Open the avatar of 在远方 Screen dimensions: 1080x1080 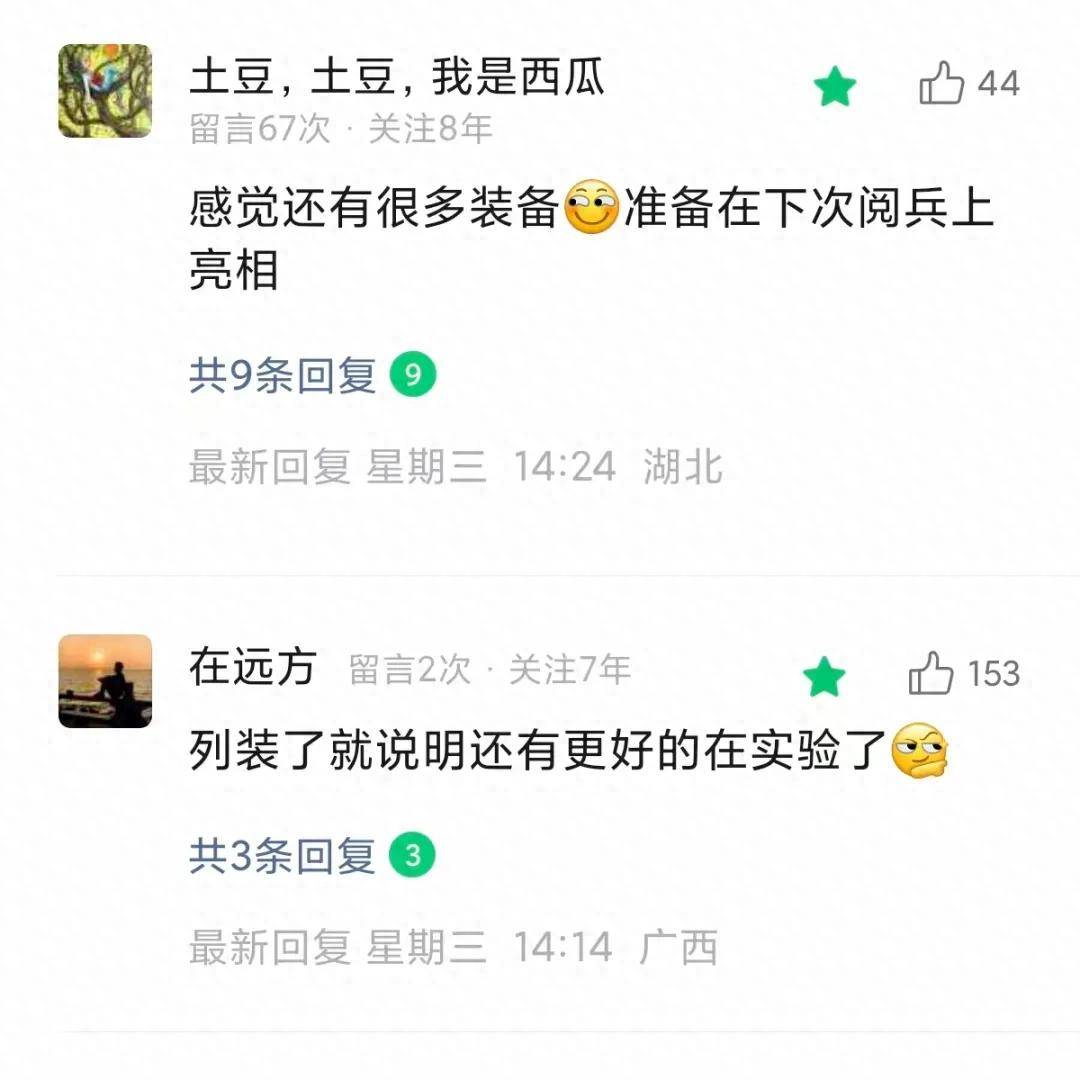coord(105,681)
